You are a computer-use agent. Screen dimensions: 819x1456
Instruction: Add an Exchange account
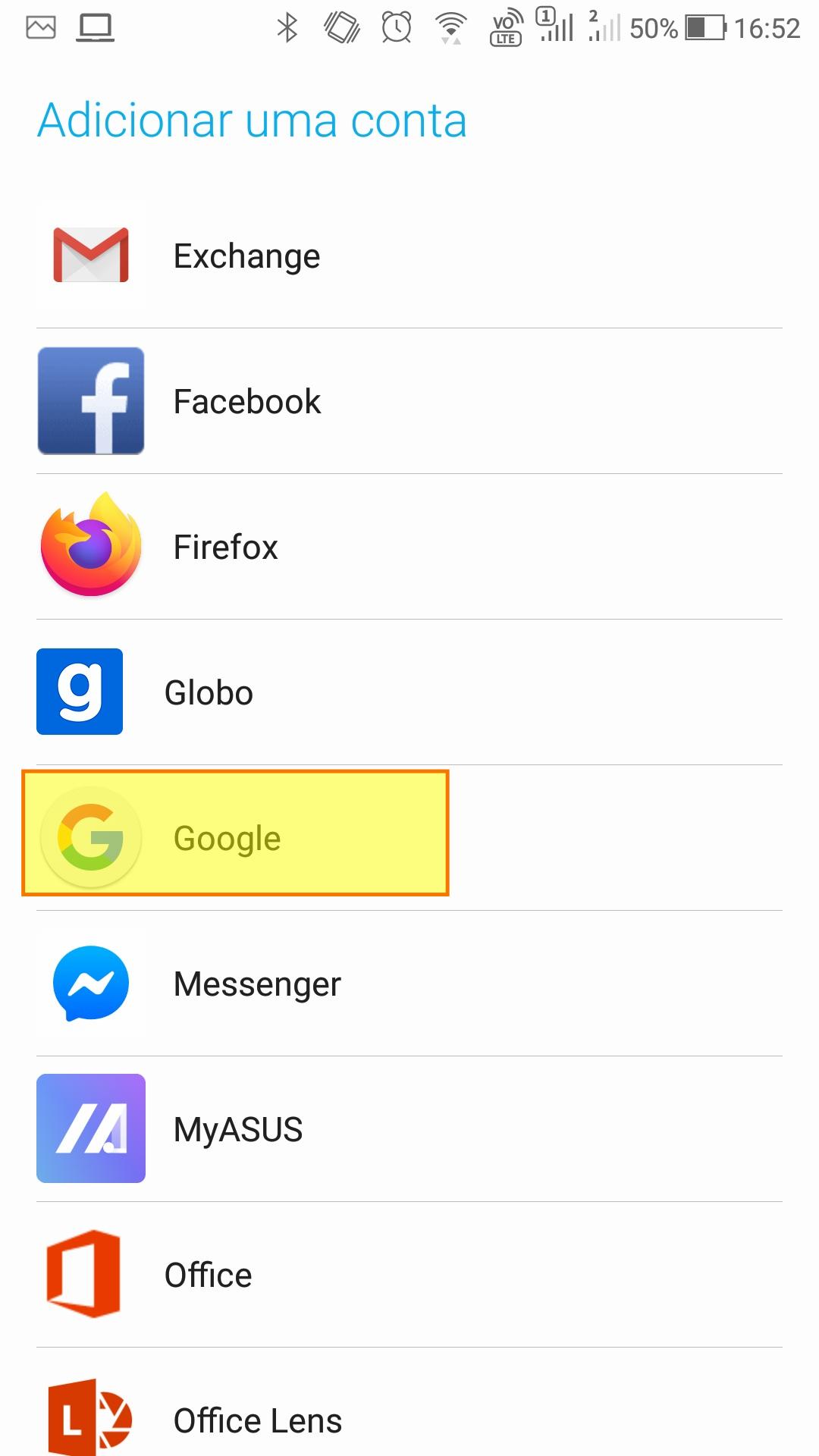coord(409,256)
